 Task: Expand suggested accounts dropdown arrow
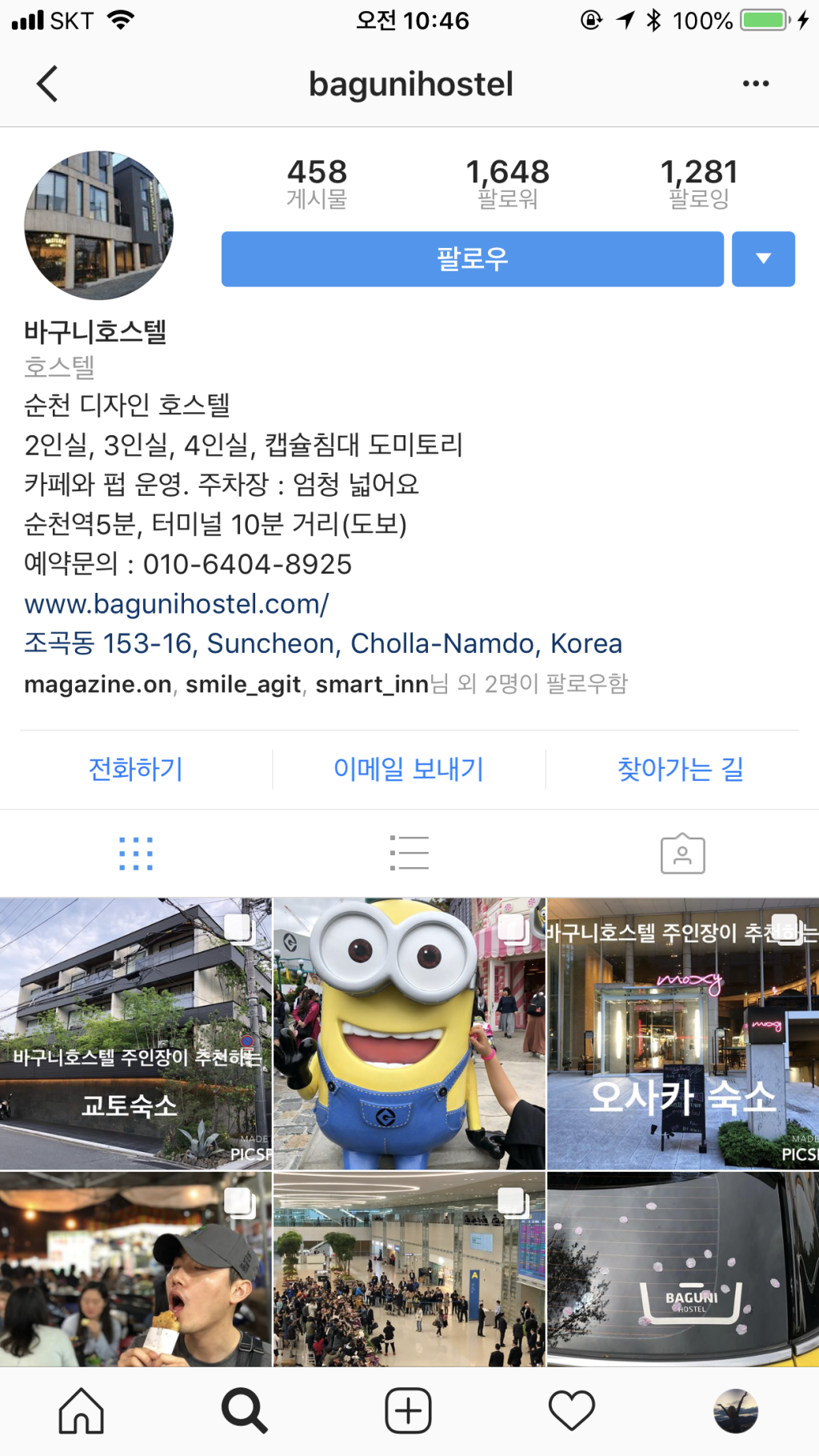763,259
